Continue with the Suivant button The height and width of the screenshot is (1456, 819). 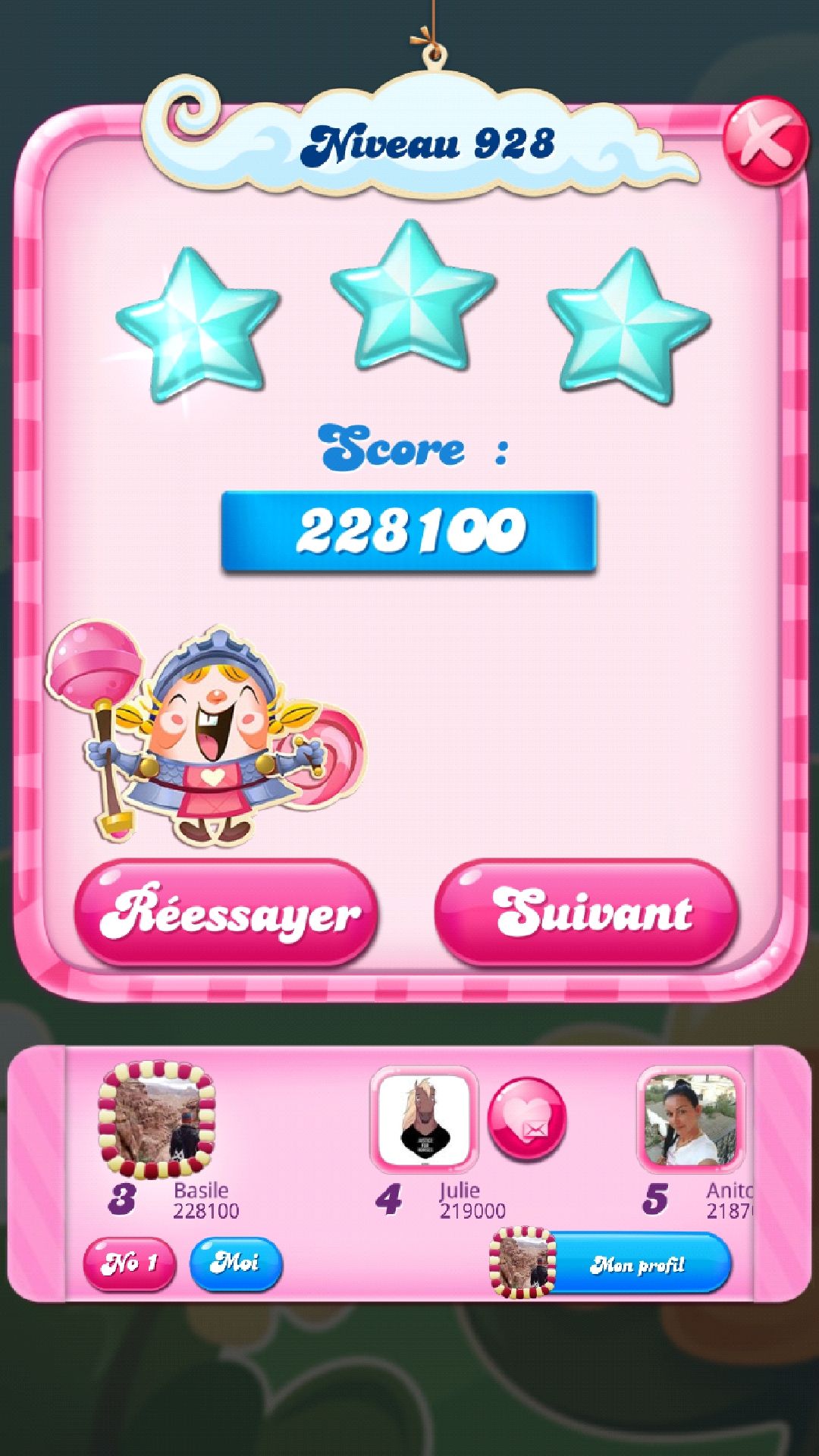586,913
